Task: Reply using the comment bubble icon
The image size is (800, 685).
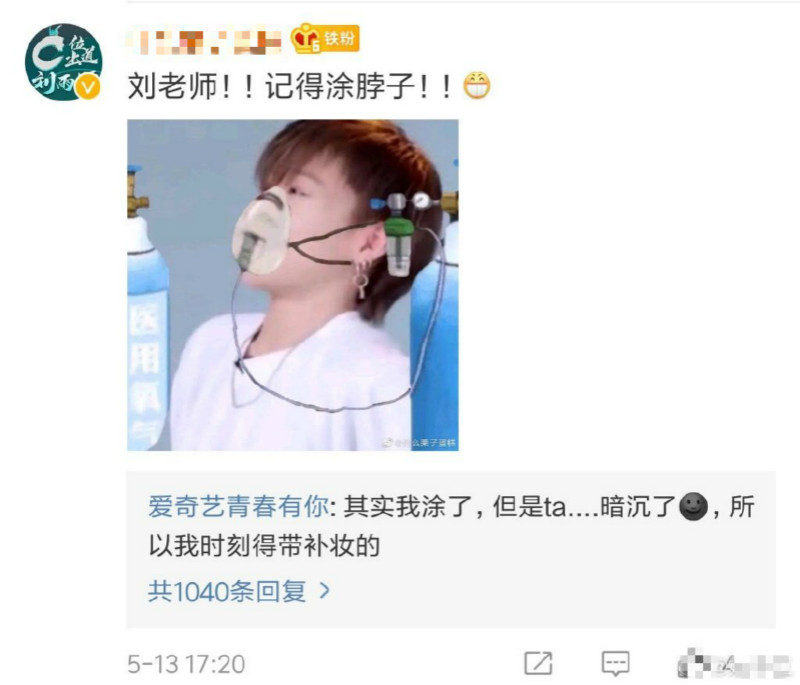Action: click(x=615, y=663)
